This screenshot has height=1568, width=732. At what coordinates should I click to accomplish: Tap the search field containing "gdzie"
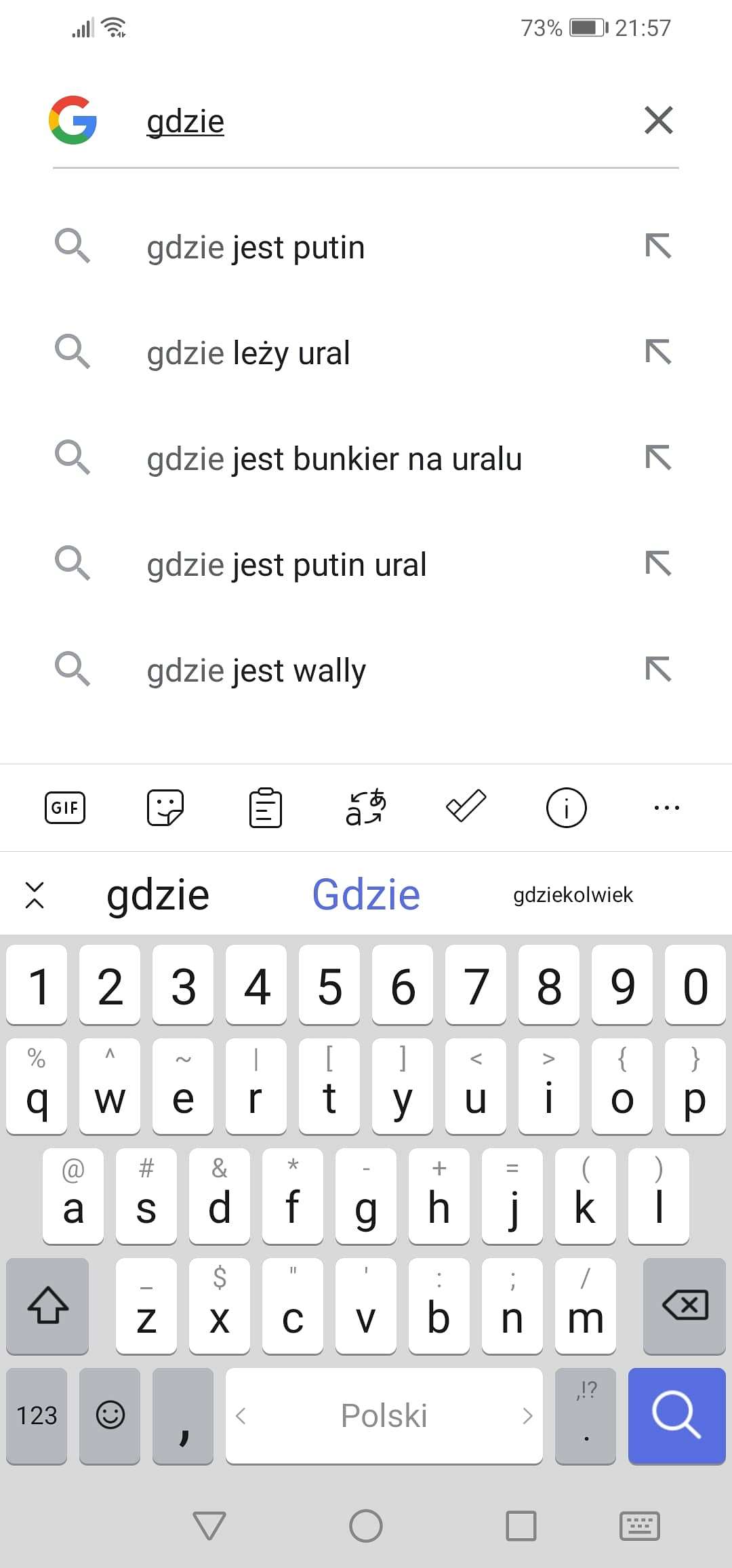click(x=380, y=122)
